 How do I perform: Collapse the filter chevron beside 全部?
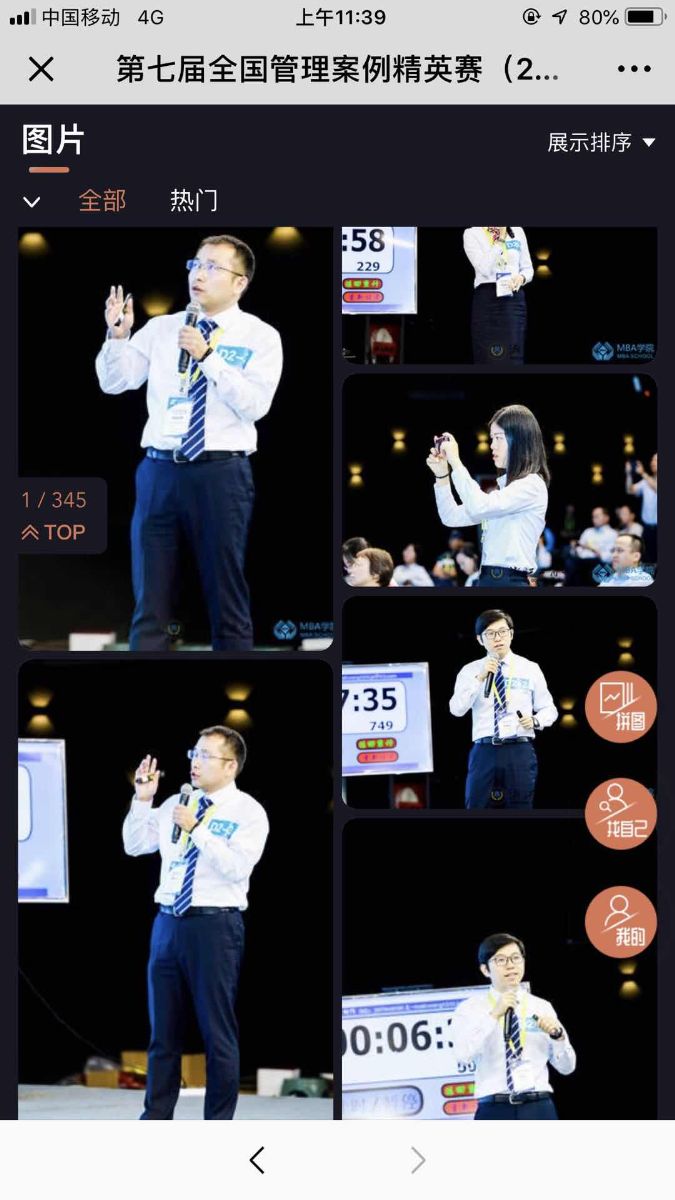32,202
